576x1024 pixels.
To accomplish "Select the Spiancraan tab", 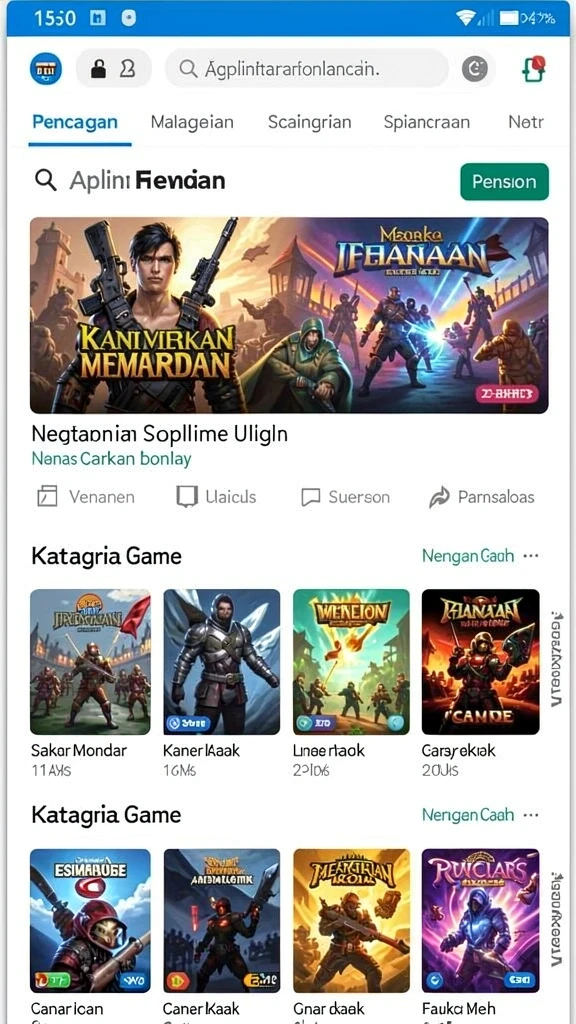I will coord(426,122).
